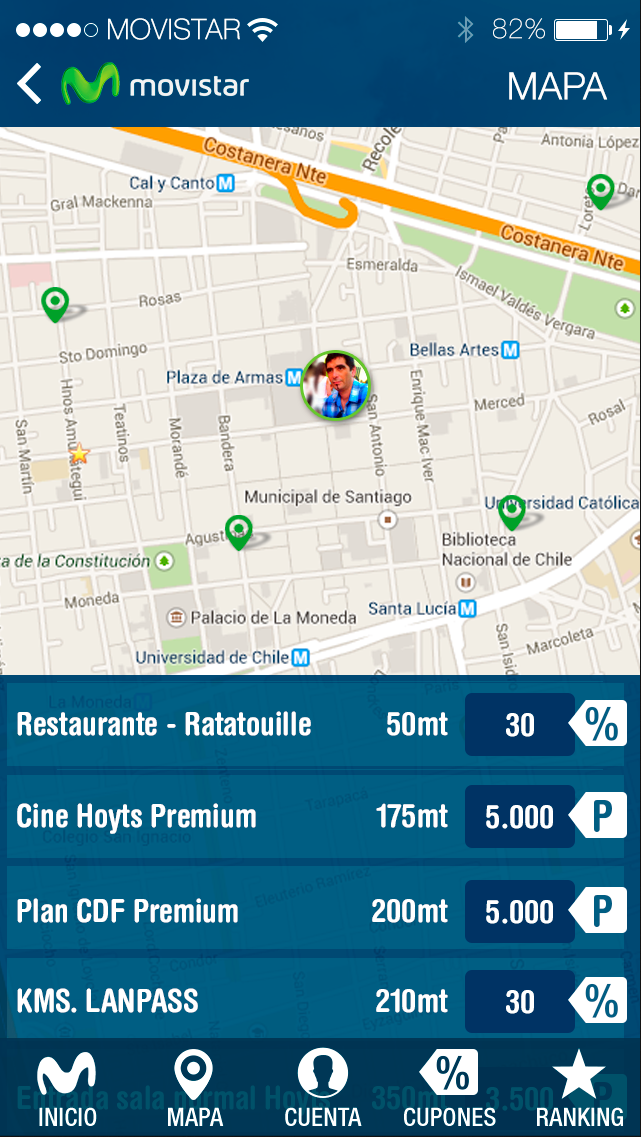The height and width of the screenshot is (1137, 641).
Task: Go back with the header arrow
Action: coord(30,85)
